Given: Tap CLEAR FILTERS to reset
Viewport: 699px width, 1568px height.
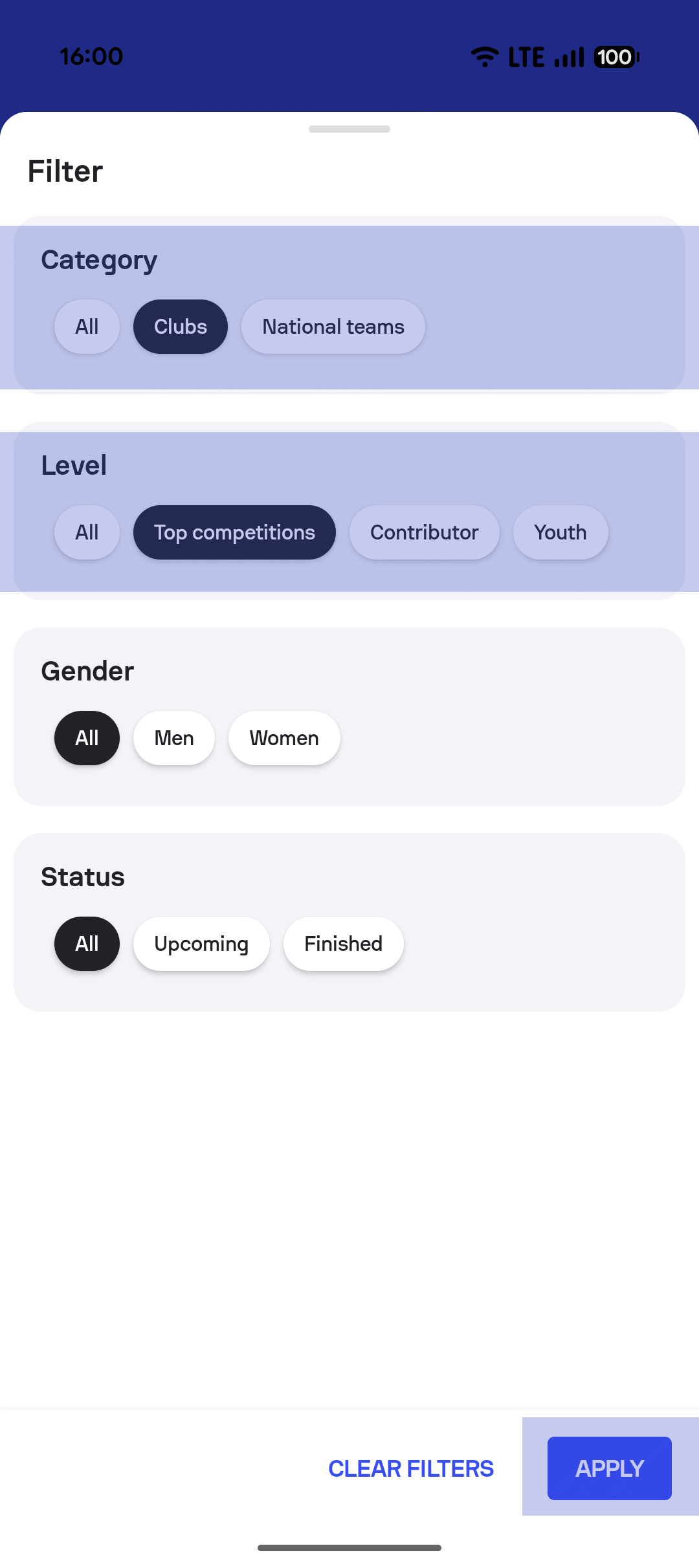Looking at the screenshot, I should (x=411, y=1468).
